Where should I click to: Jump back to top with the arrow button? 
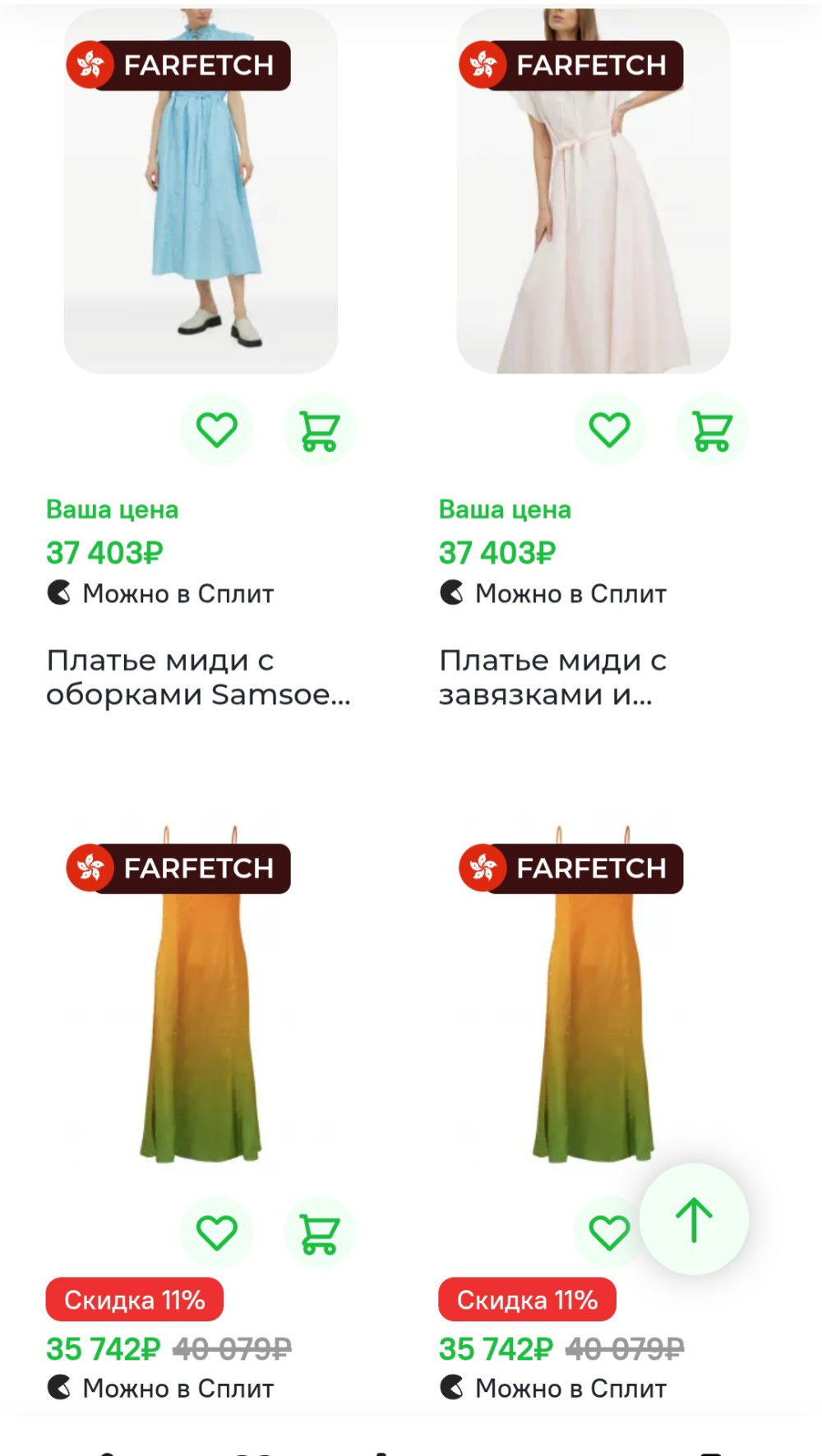(x=694, y=1219)
